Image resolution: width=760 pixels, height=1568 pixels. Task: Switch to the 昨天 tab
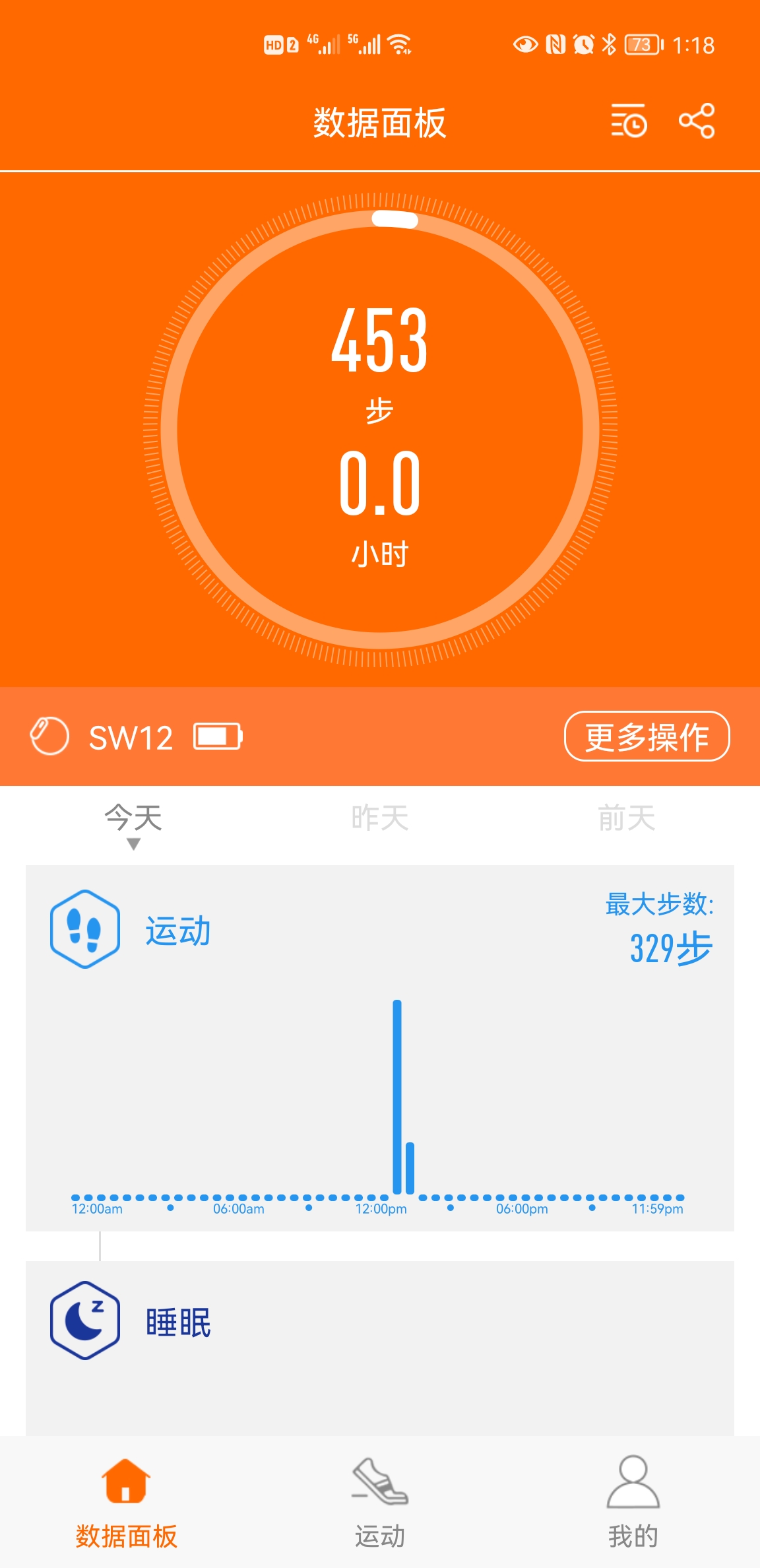click(x=380, y=819)
